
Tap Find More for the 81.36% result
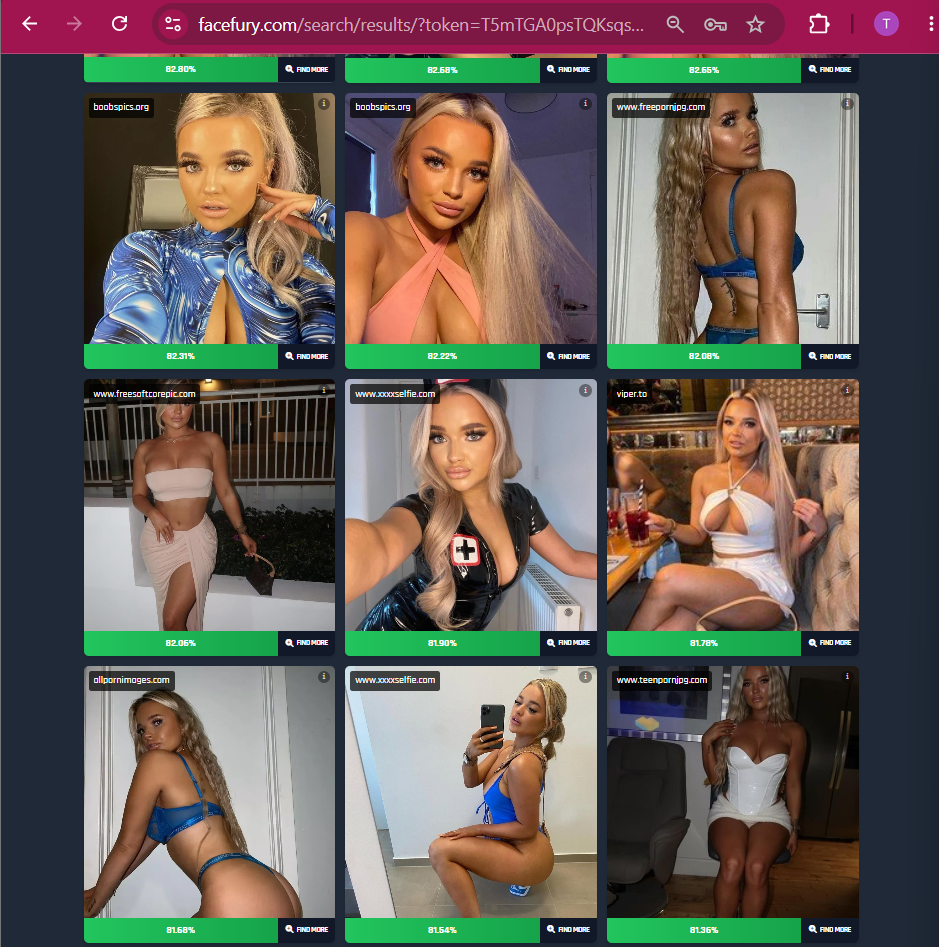830,929
